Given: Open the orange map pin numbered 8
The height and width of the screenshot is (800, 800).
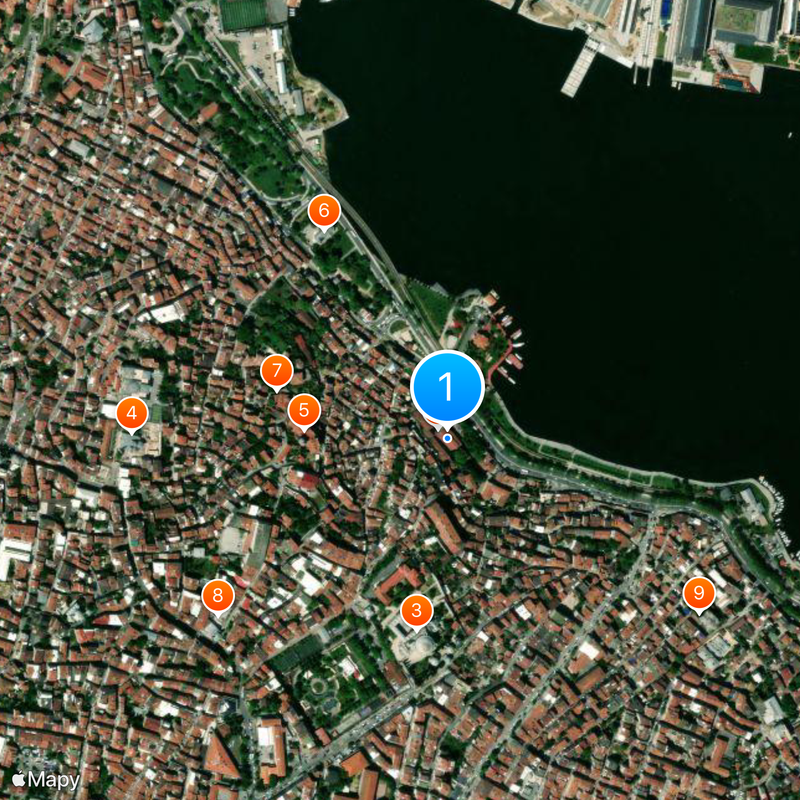Looking at the screenshot, I should click(217, 596).
